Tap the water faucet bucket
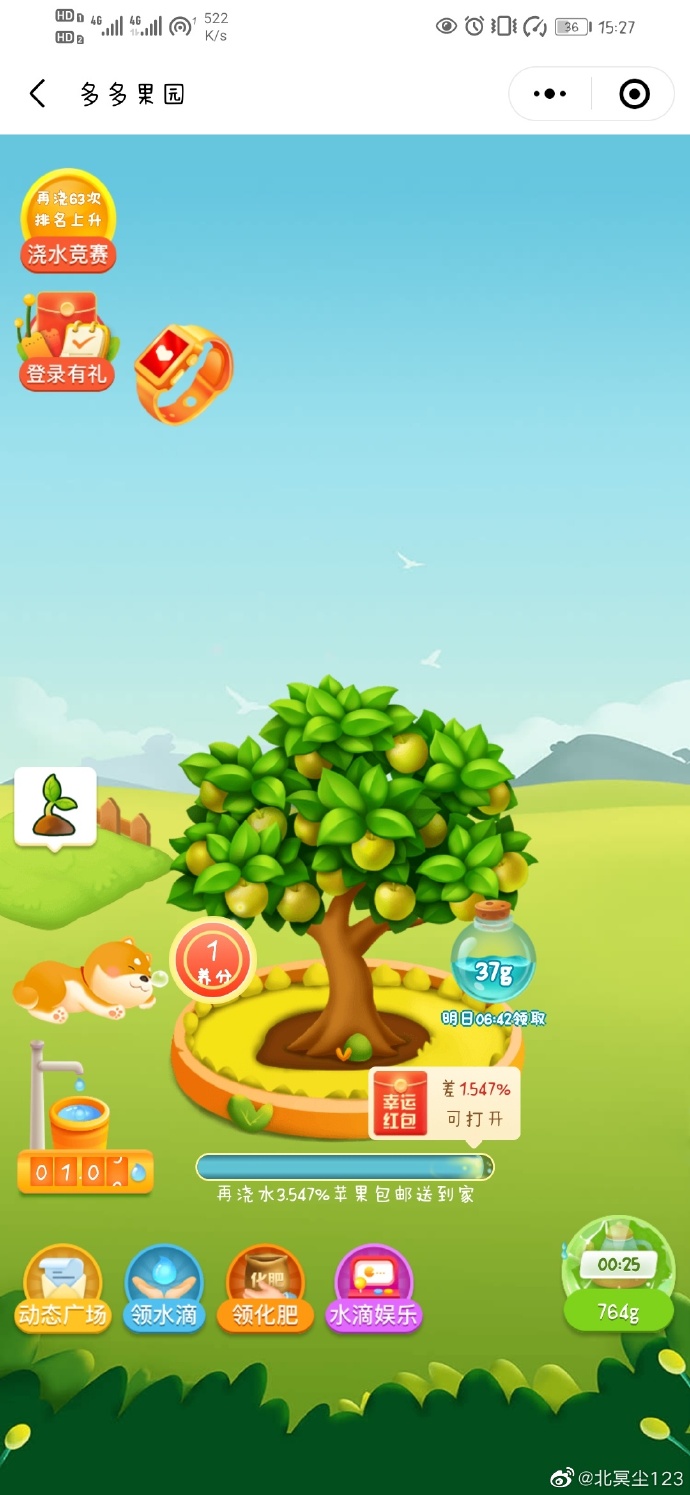Screen dimensions: 690x1495 80,1120
